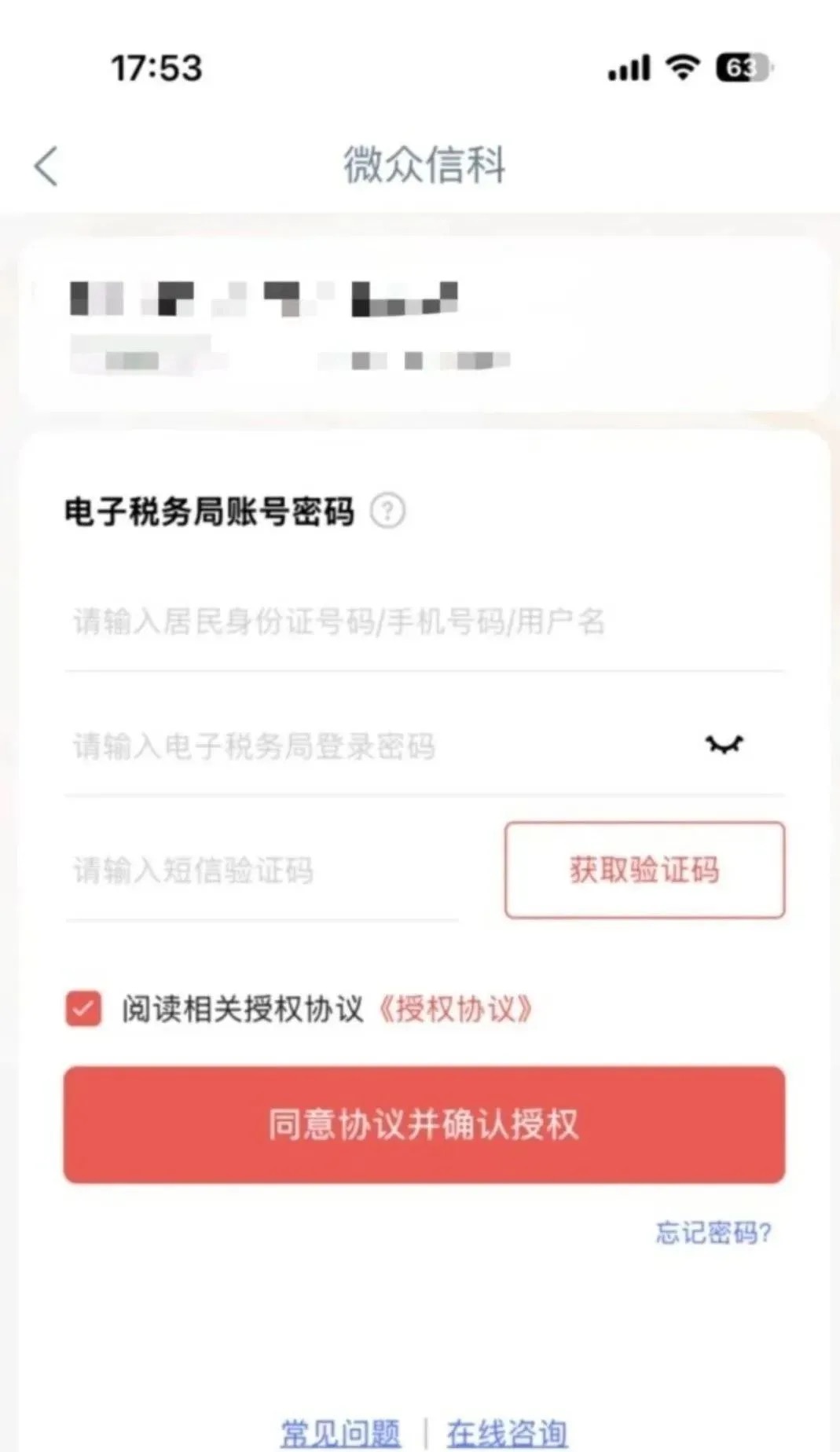The width and height of the screenshot is (840, 1452).
Task: Go back using the top-left arrow
Action: point(46,166)
